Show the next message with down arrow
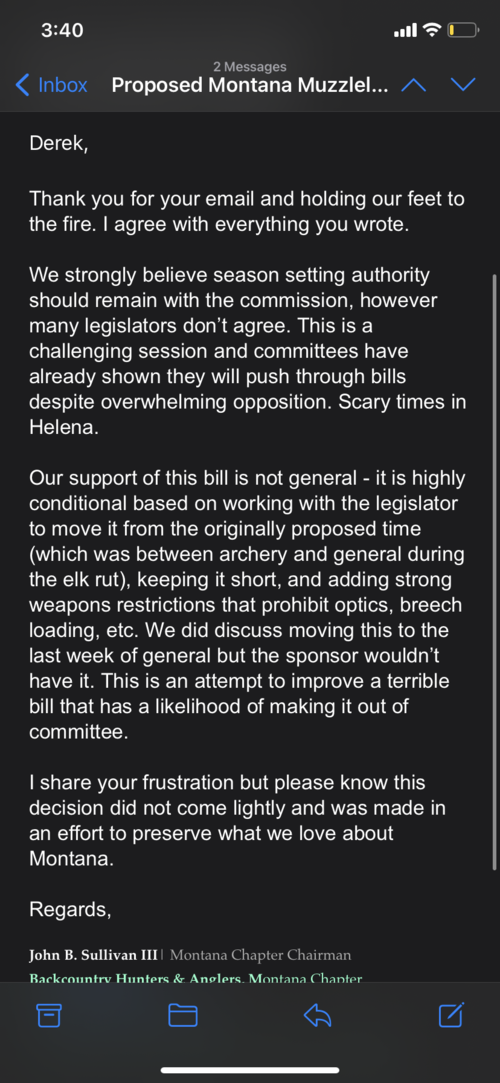 pos(463,85)
